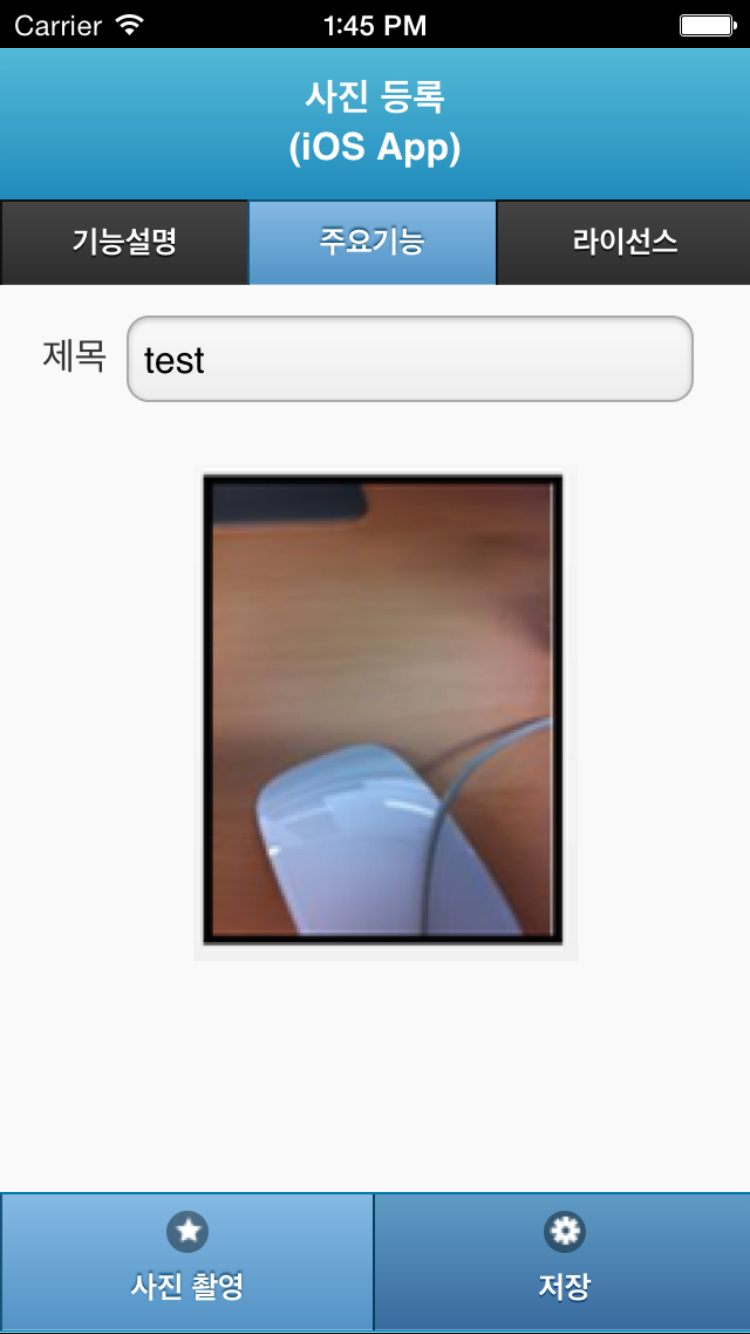The height and width of the screenshot is (1334, 750).
Task: Select the 주요기능 tab
Action: coord(372,242)
